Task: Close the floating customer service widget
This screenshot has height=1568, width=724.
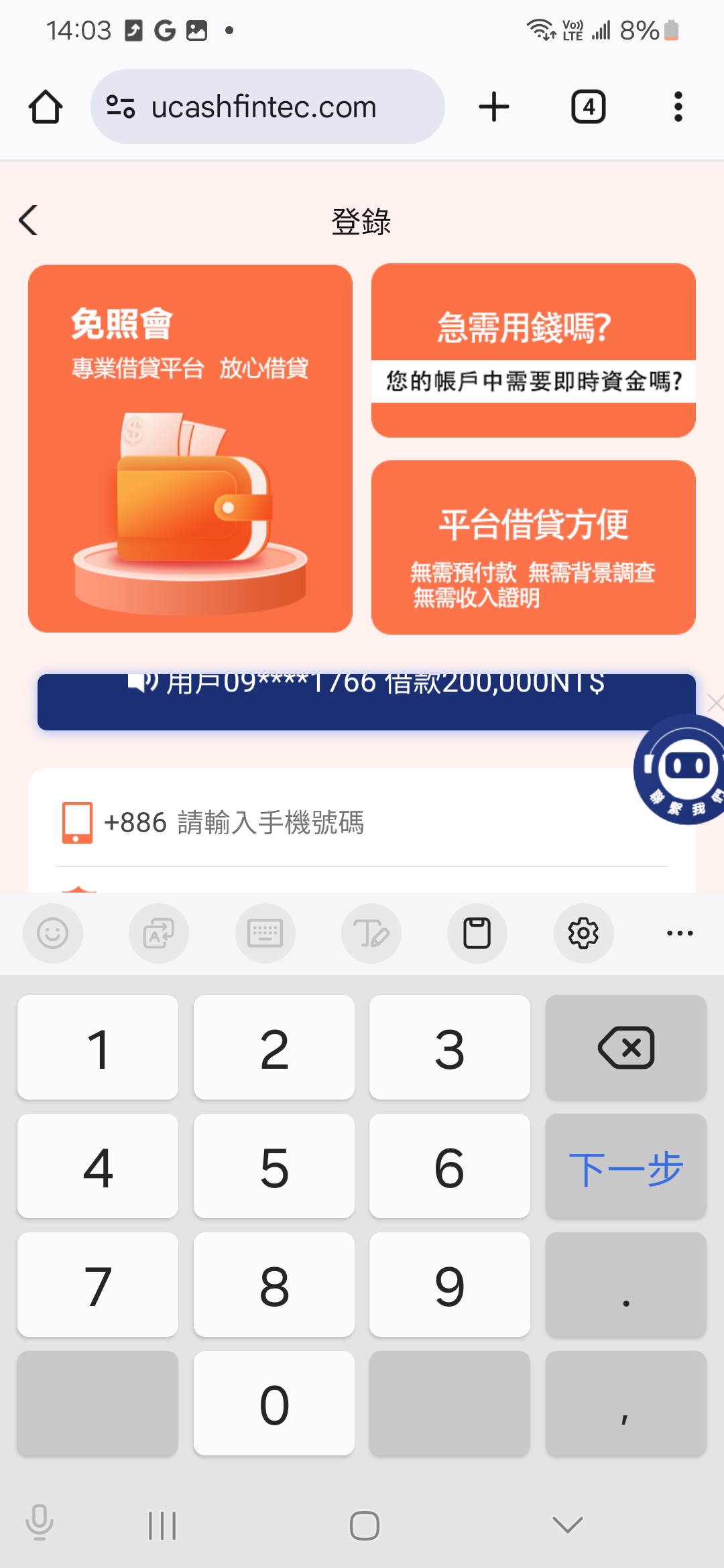Action: click(715, 703)
